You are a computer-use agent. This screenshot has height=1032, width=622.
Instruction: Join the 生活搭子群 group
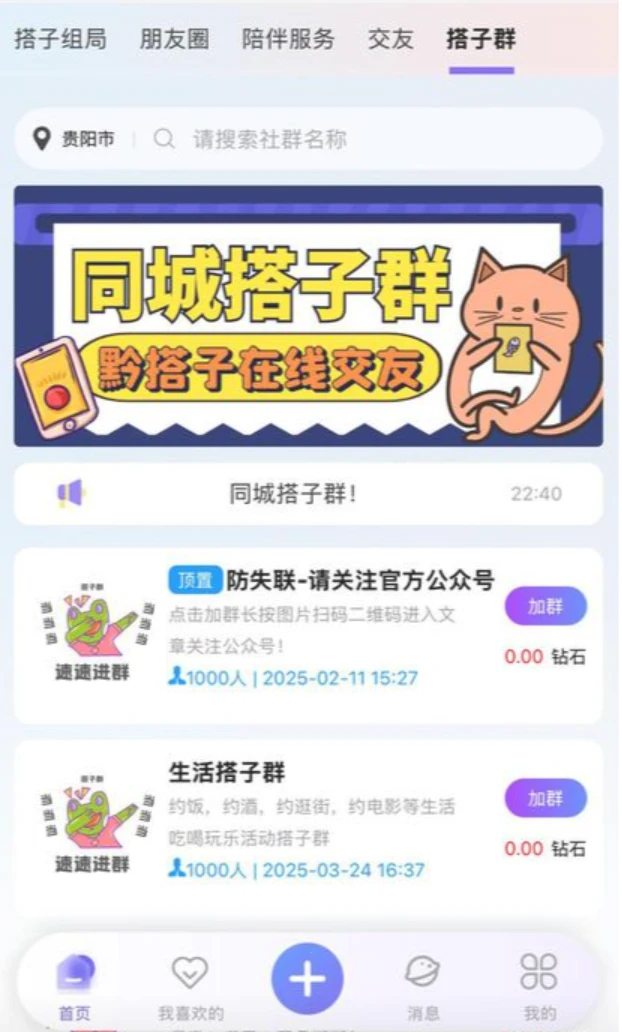coord(545,798)
